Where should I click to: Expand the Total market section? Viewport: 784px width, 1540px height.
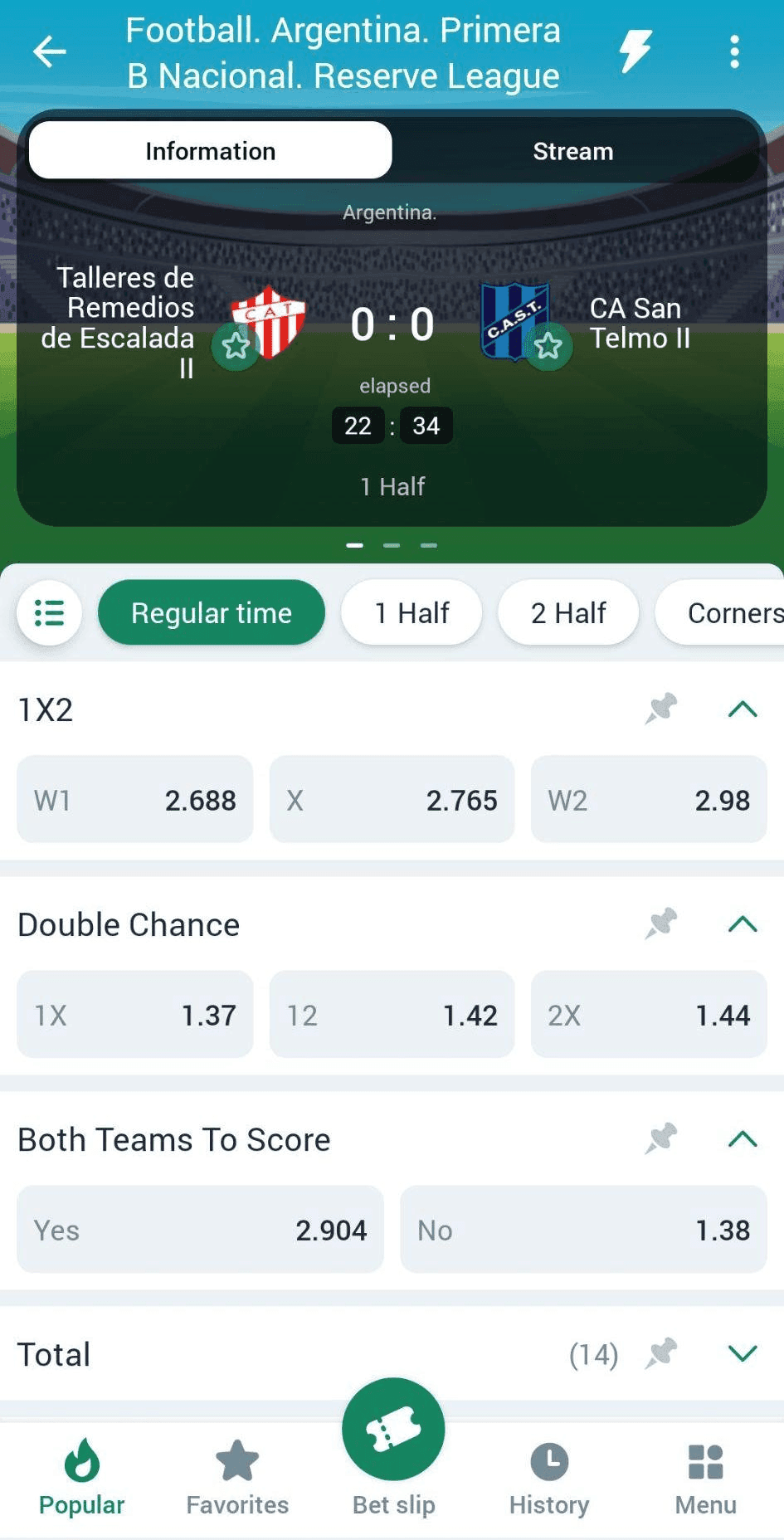tap(743, 1354)
